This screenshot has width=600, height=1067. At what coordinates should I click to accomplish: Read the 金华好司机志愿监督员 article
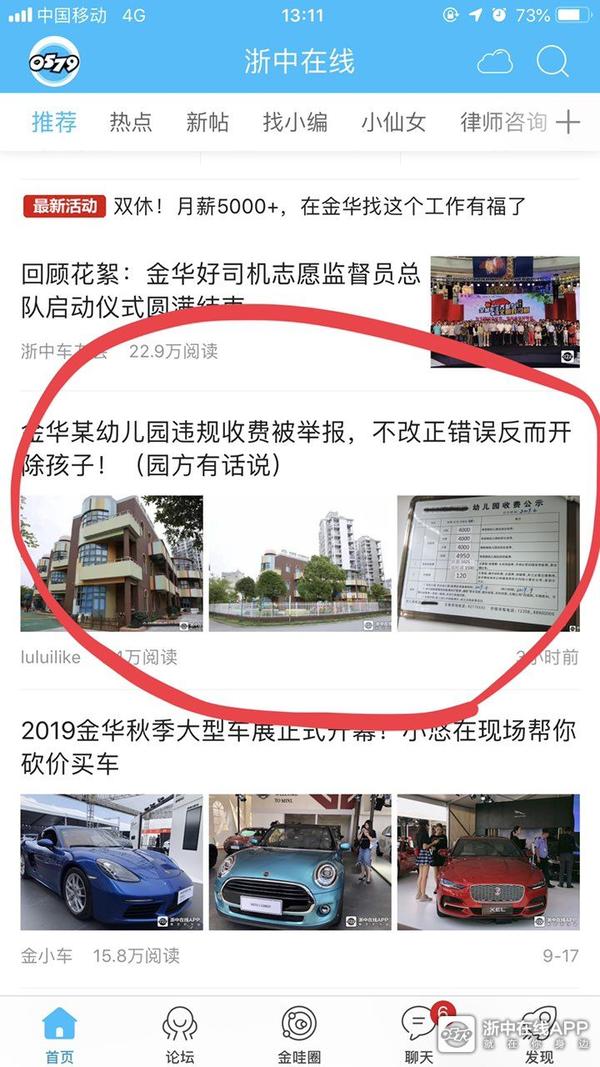pyautogui.click(x=221, y=290)
